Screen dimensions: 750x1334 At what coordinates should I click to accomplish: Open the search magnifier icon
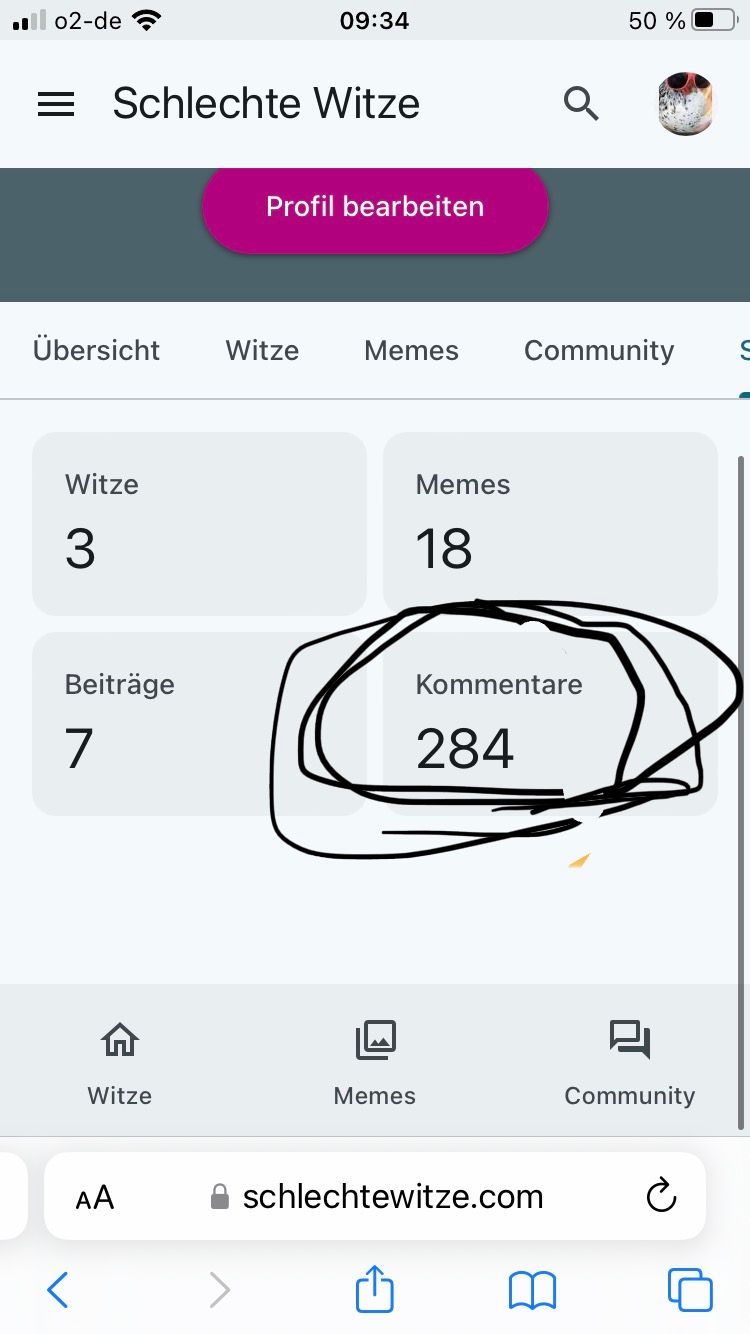tap(581, 104)
